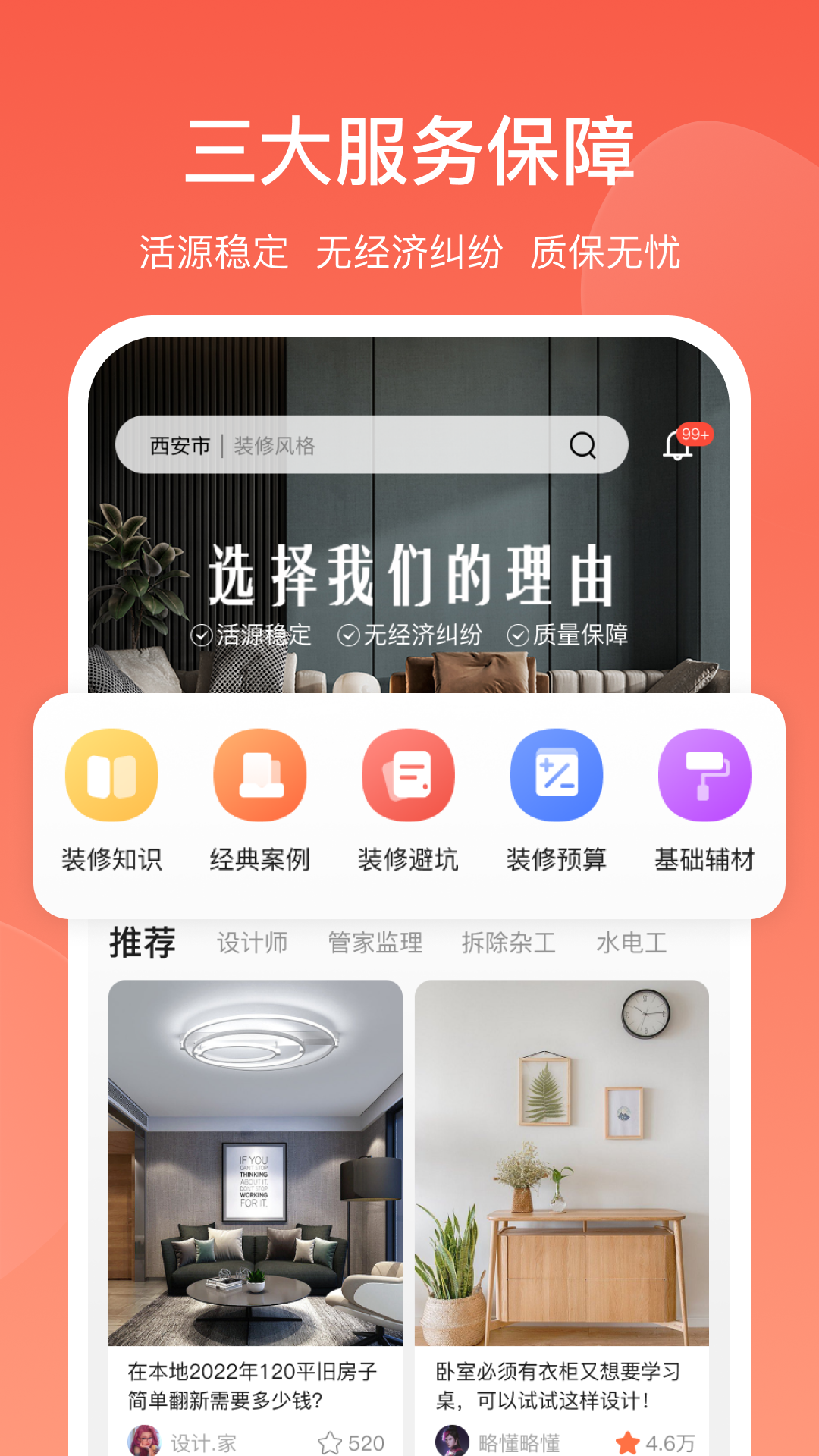The width and height of the screenshot is (819, 1456).
Task: Open the 西安市 city selector
Action: pyautogui.click(x=180, y=447)
